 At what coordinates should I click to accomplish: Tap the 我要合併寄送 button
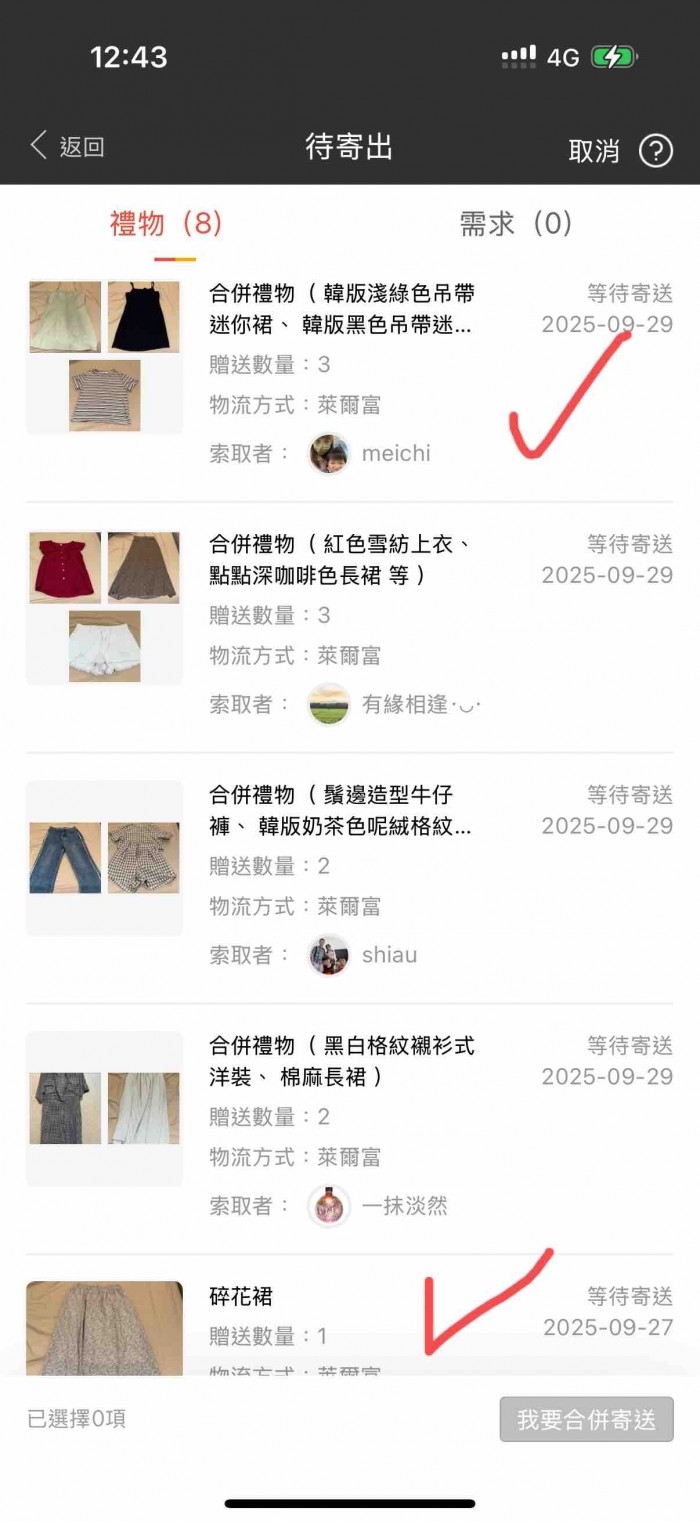[586, 1419]
